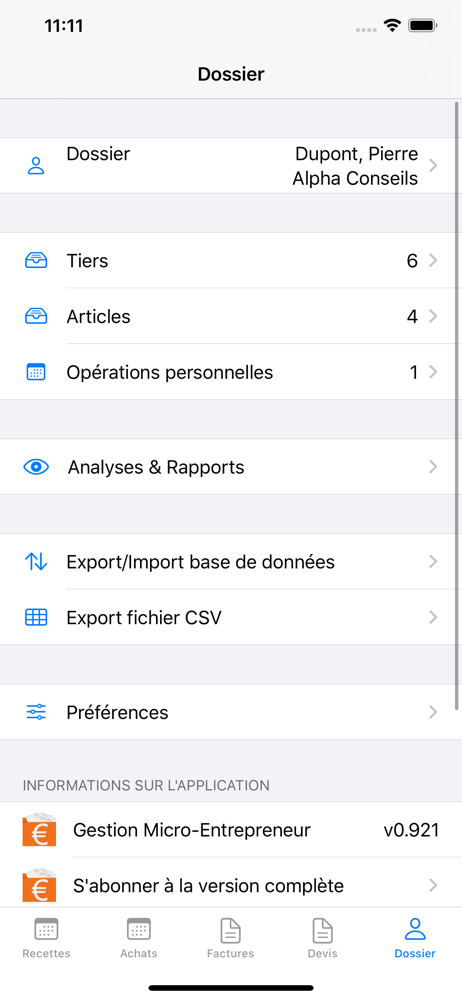Open Opérations personnelles

pos(231,372)
